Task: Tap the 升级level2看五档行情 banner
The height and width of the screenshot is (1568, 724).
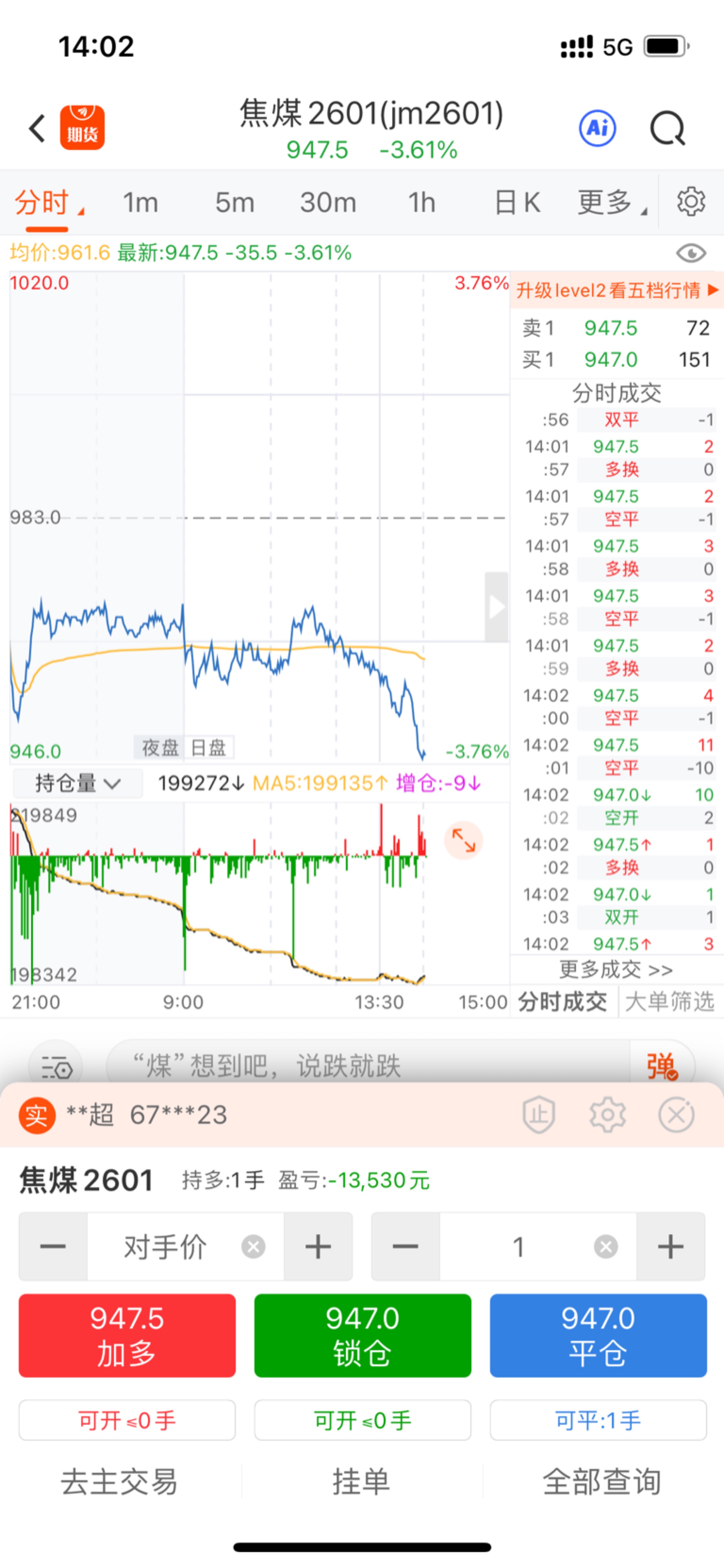Action: [x=617, y=290]
